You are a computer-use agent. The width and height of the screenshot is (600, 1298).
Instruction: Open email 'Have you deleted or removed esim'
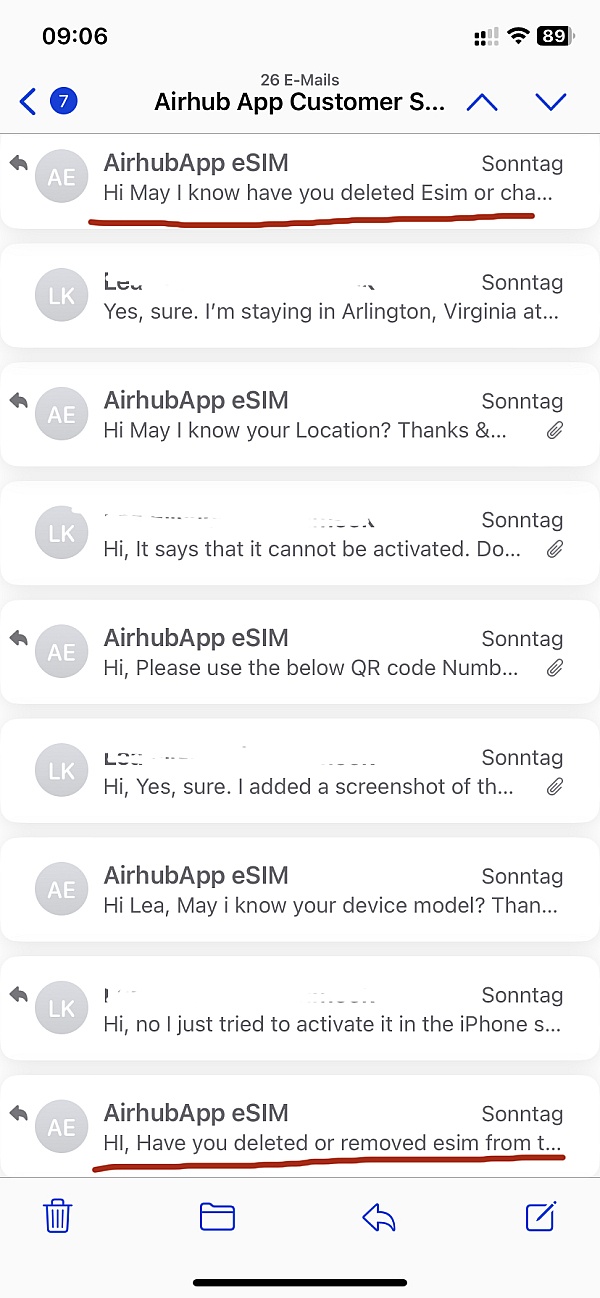coord(300,1126)
